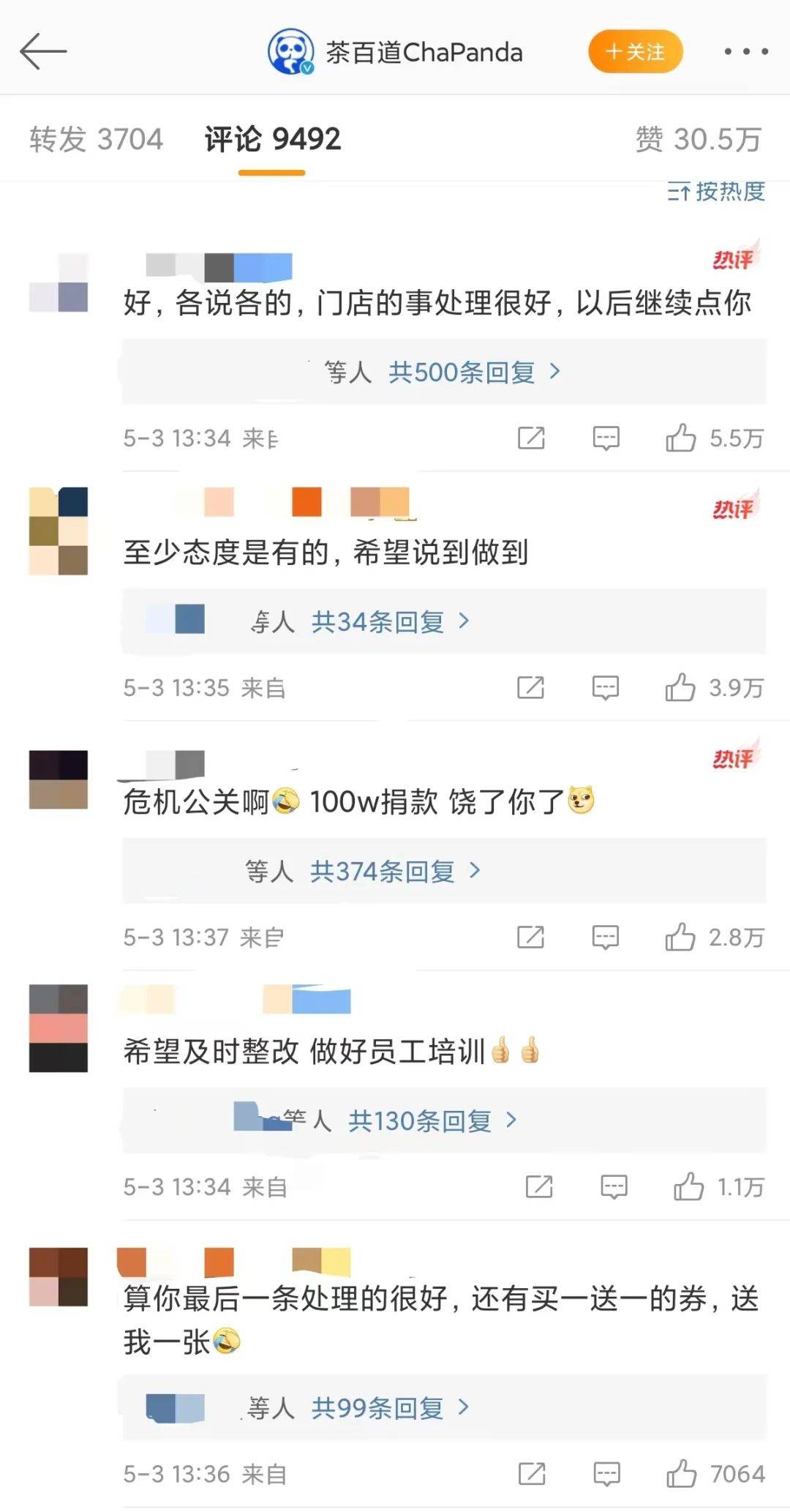Like the comment with 7064 likes
Viewport: 790px width, 1512px height.
click(681, 1474)
